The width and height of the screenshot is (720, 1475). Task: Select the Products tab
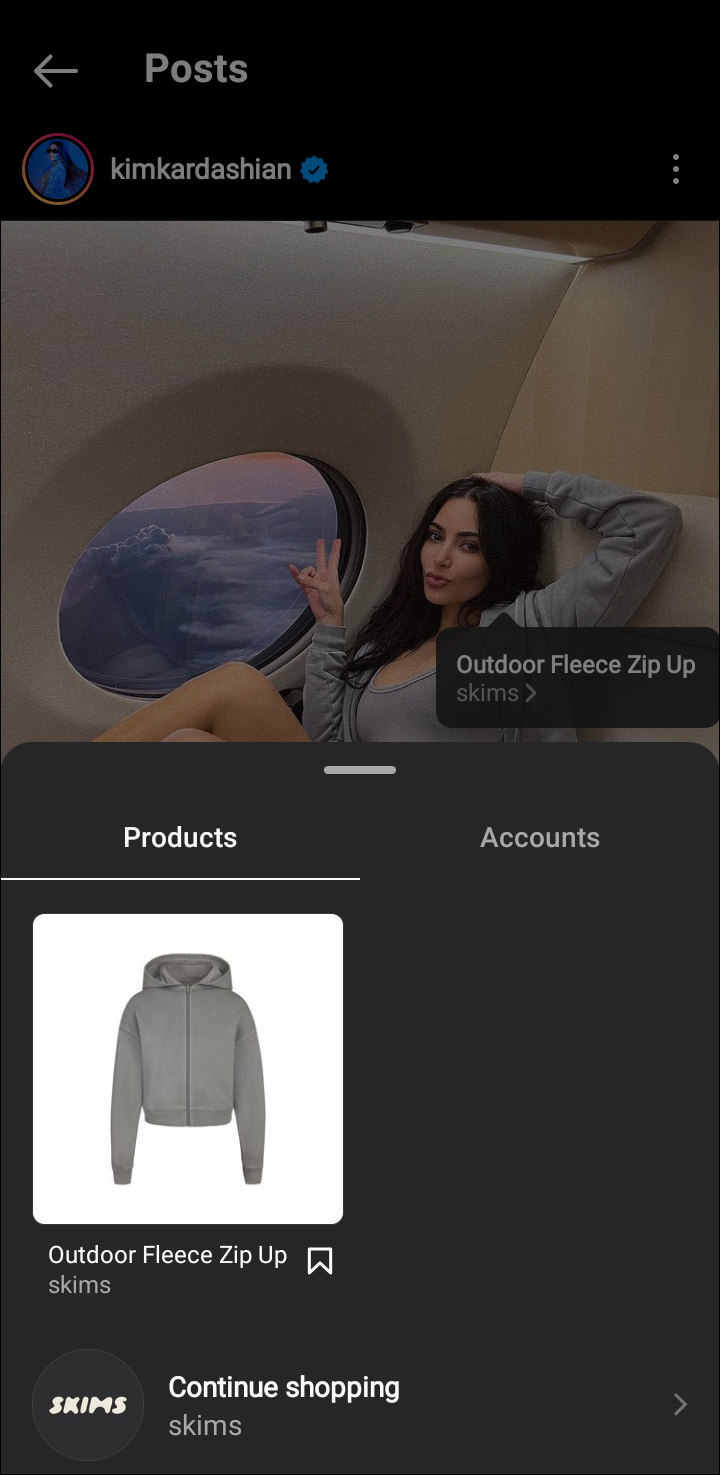(x=180, y=838)
